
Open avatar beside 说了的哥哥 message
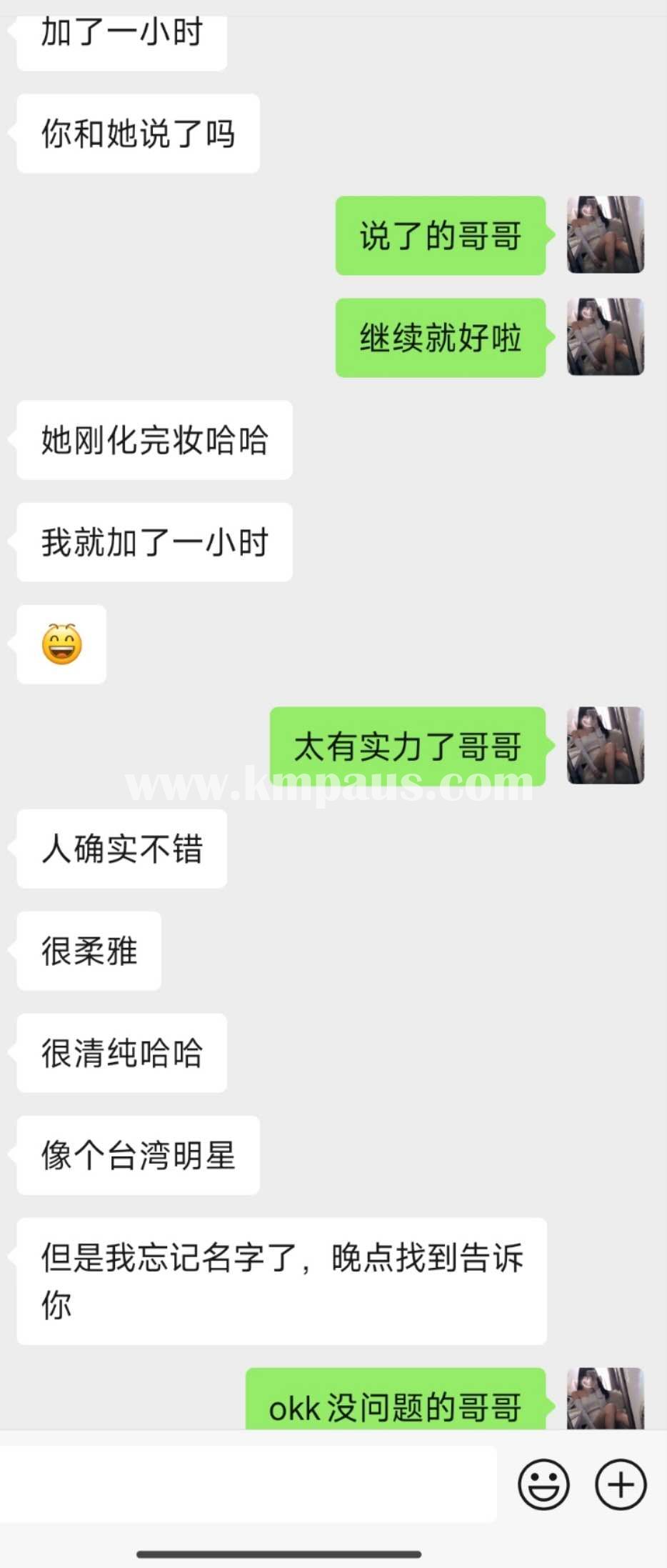(x=606, y=235)
